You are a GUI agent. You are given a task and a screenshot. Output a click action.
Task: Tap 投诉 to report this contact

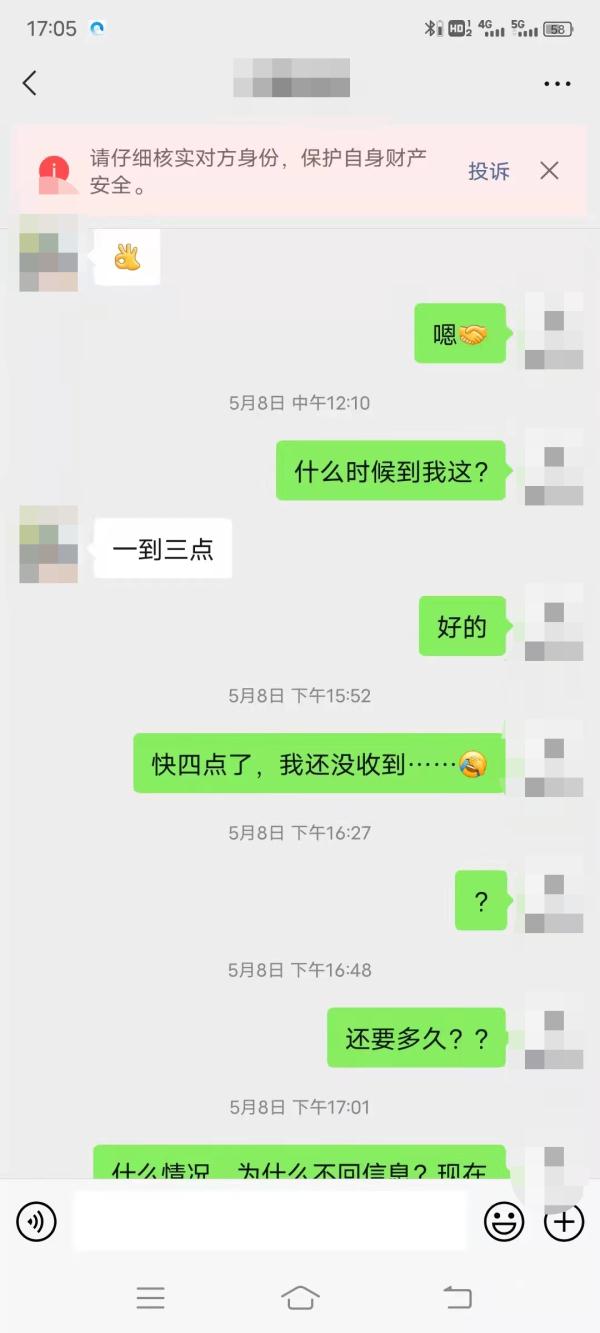pos(488,171)
